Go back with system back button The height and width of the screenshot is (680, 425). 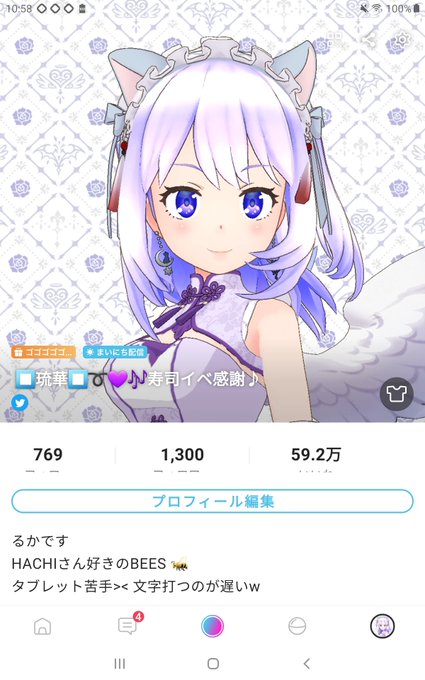click(307, 663)
